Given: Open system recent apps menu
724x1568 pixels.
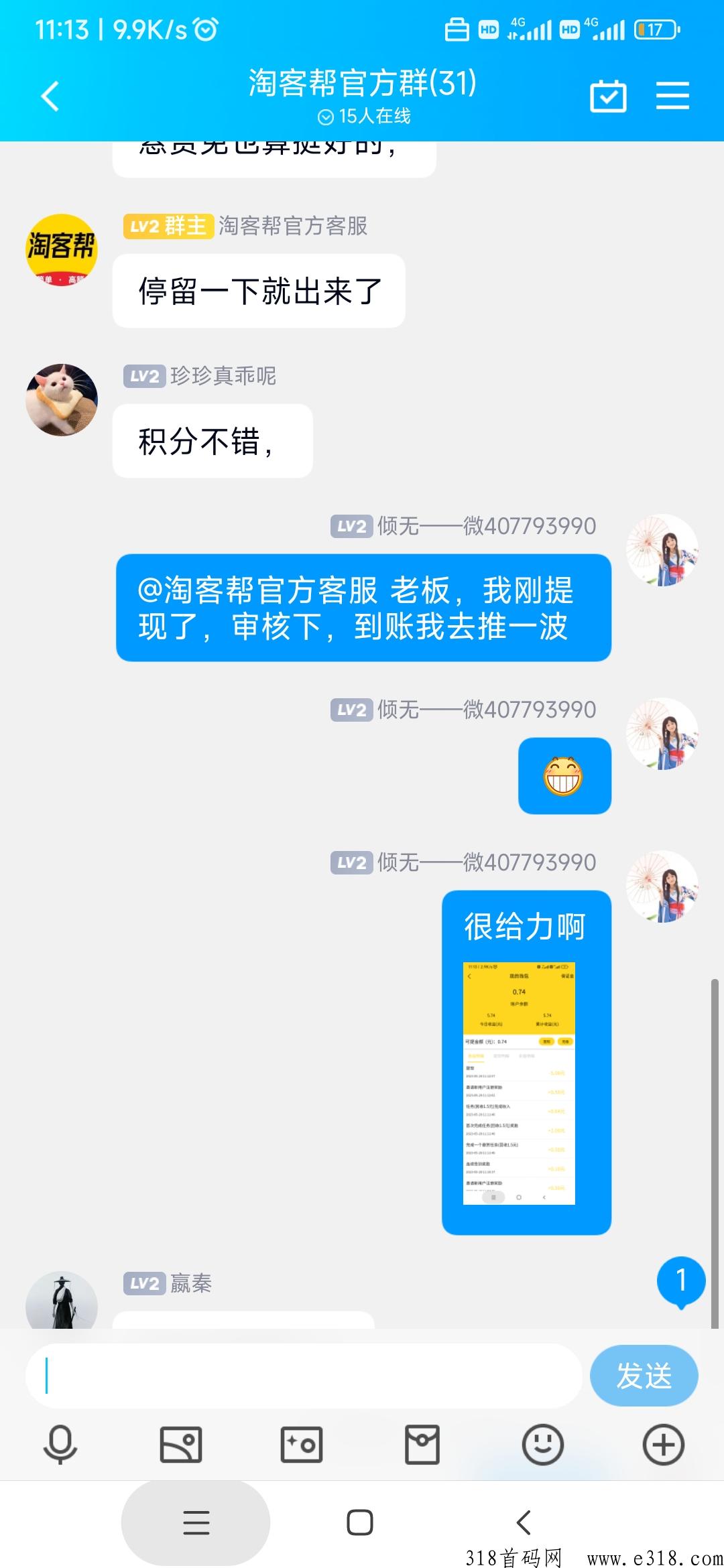Looking at the screenshot, I should pos(196,1522).
